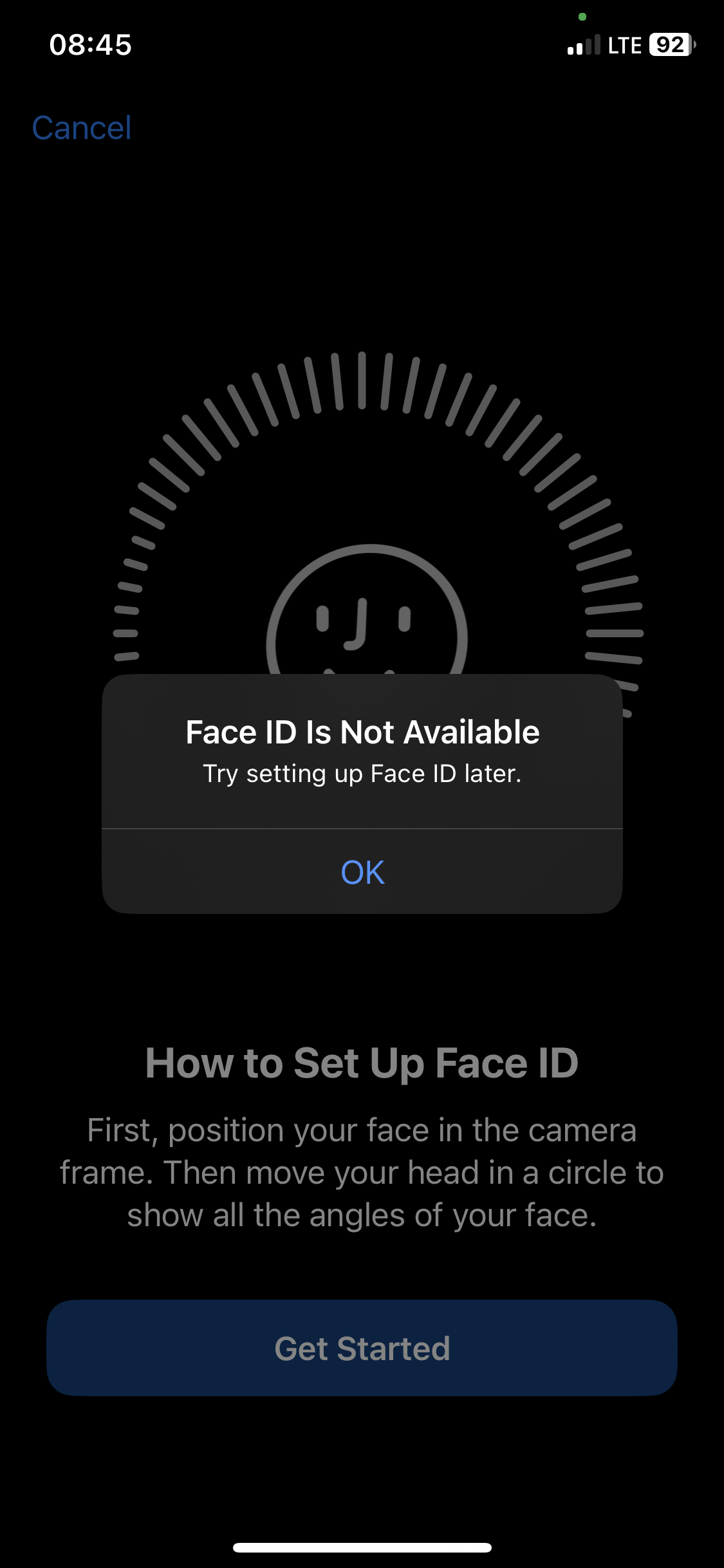Cancel the Face ID setup
The height and width of the screenshot is (1568, 724).
coord(81,127)
